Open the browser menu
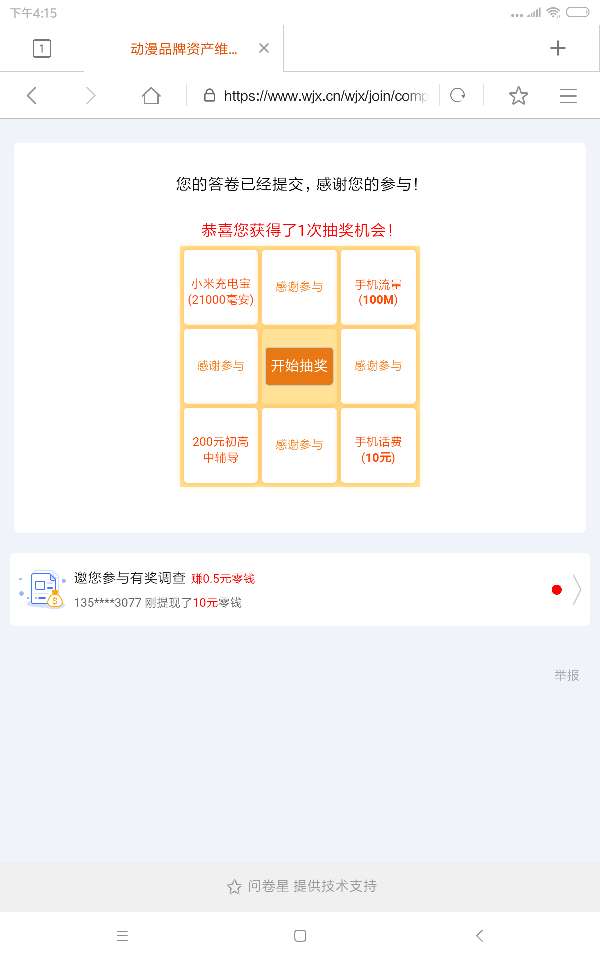This screenshot has height=960, width=600. coord(568,96)
